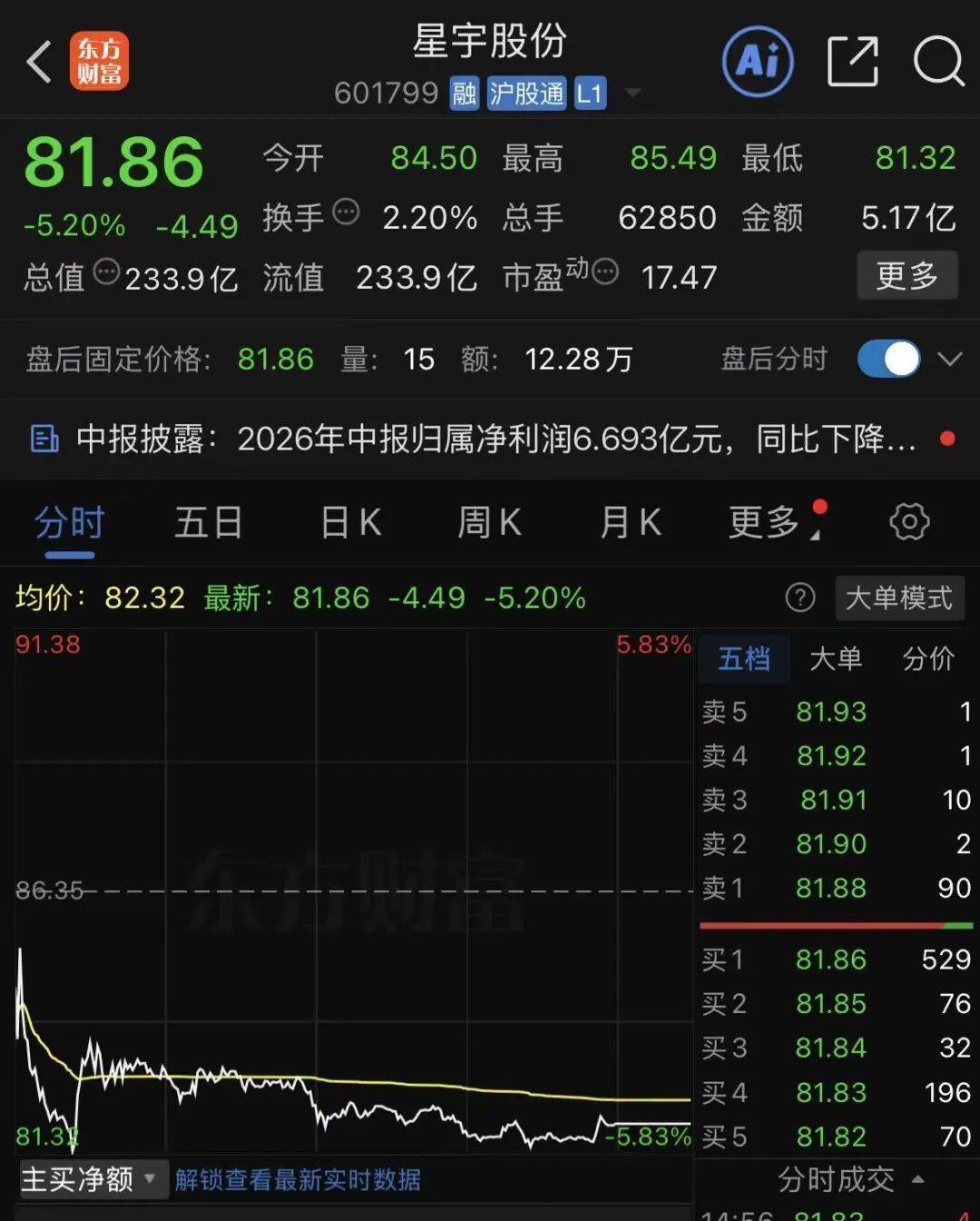This screenshot has width=980, height=1221.
Task: Switch to the 周K chart tab
Action: point(489,523)
